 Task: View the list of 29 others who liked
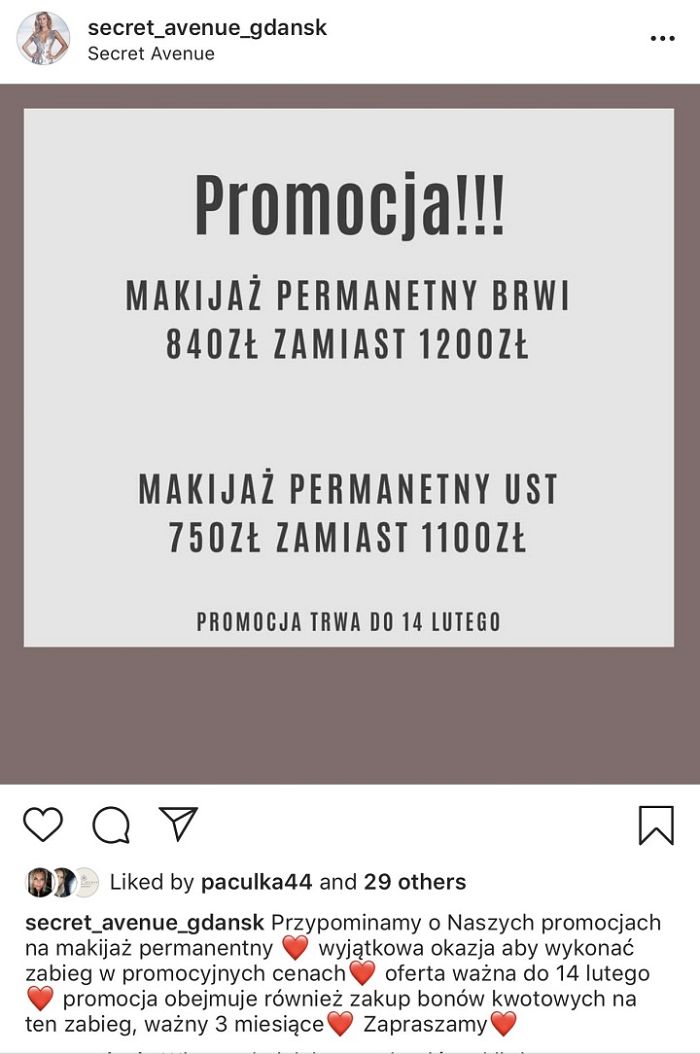click(x=414, y=882)
